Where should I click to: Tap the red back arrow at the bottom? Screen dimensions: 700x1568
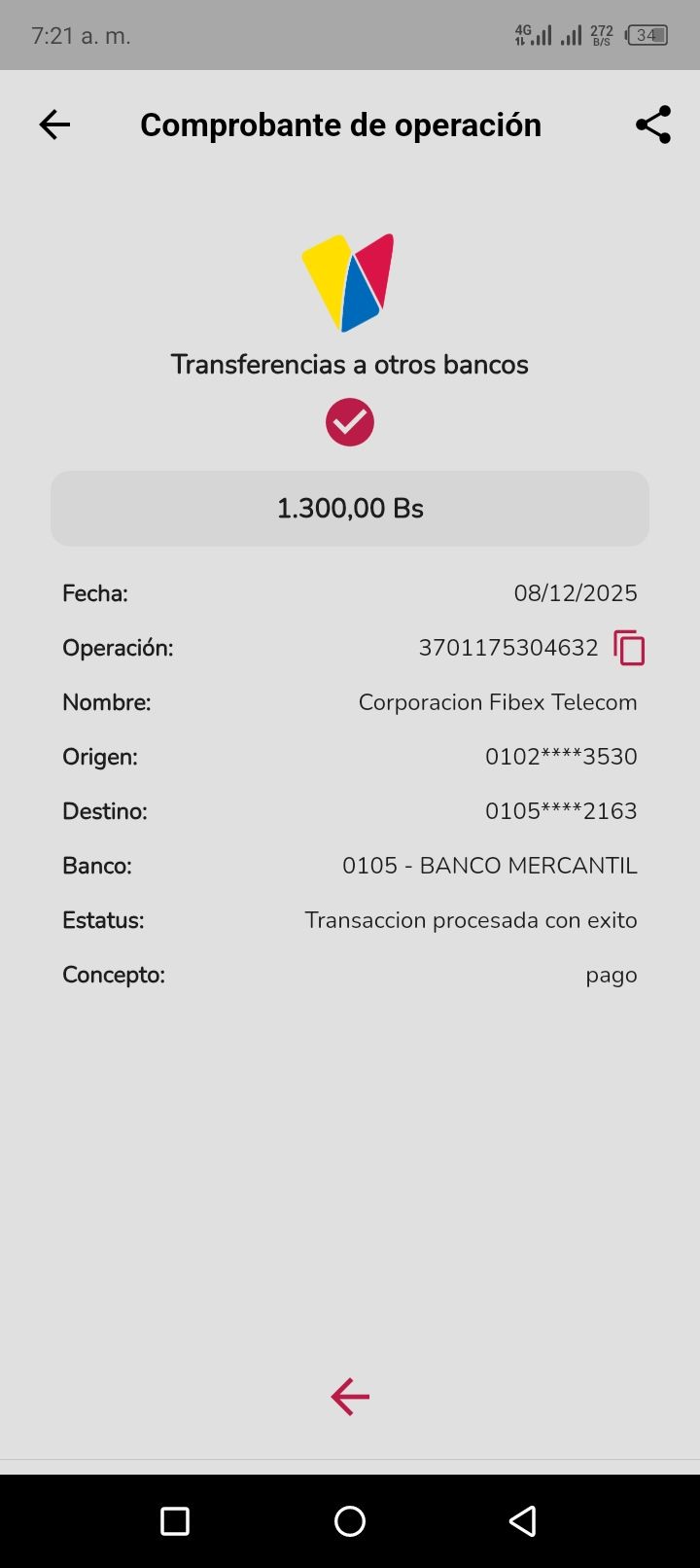click(350, 1397)
